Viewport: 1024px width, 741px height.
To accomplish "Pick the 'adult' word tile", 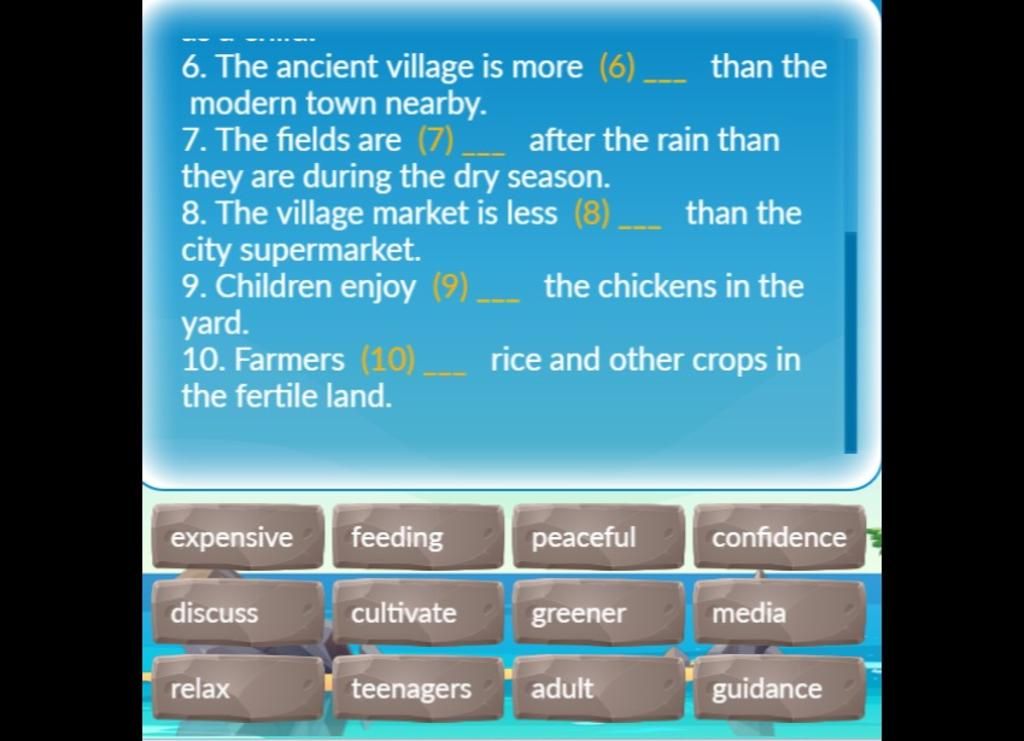I will click(x=598, y=689).
